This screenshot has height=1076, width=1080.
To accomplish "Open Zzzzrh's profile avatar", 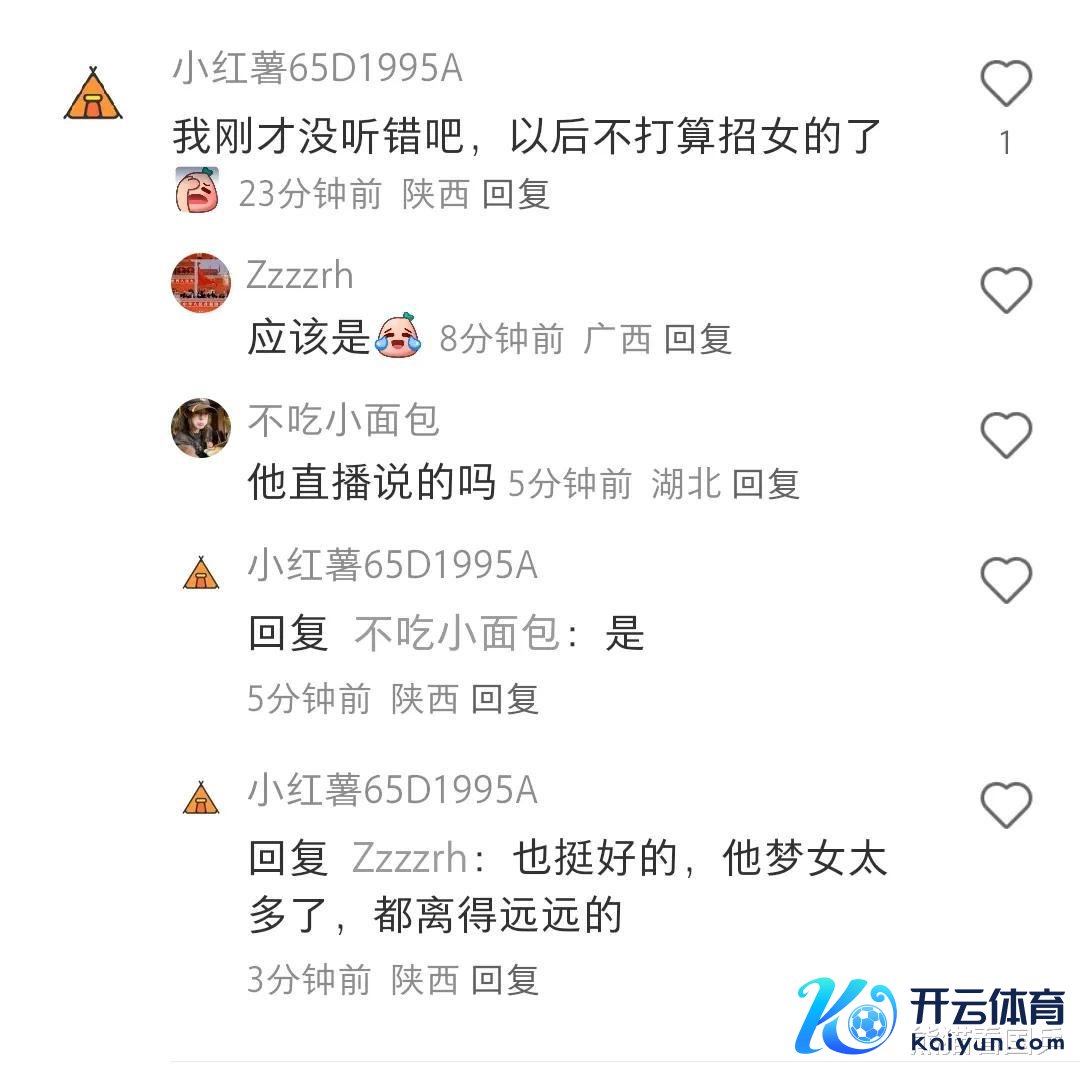I will click(201, 282).
